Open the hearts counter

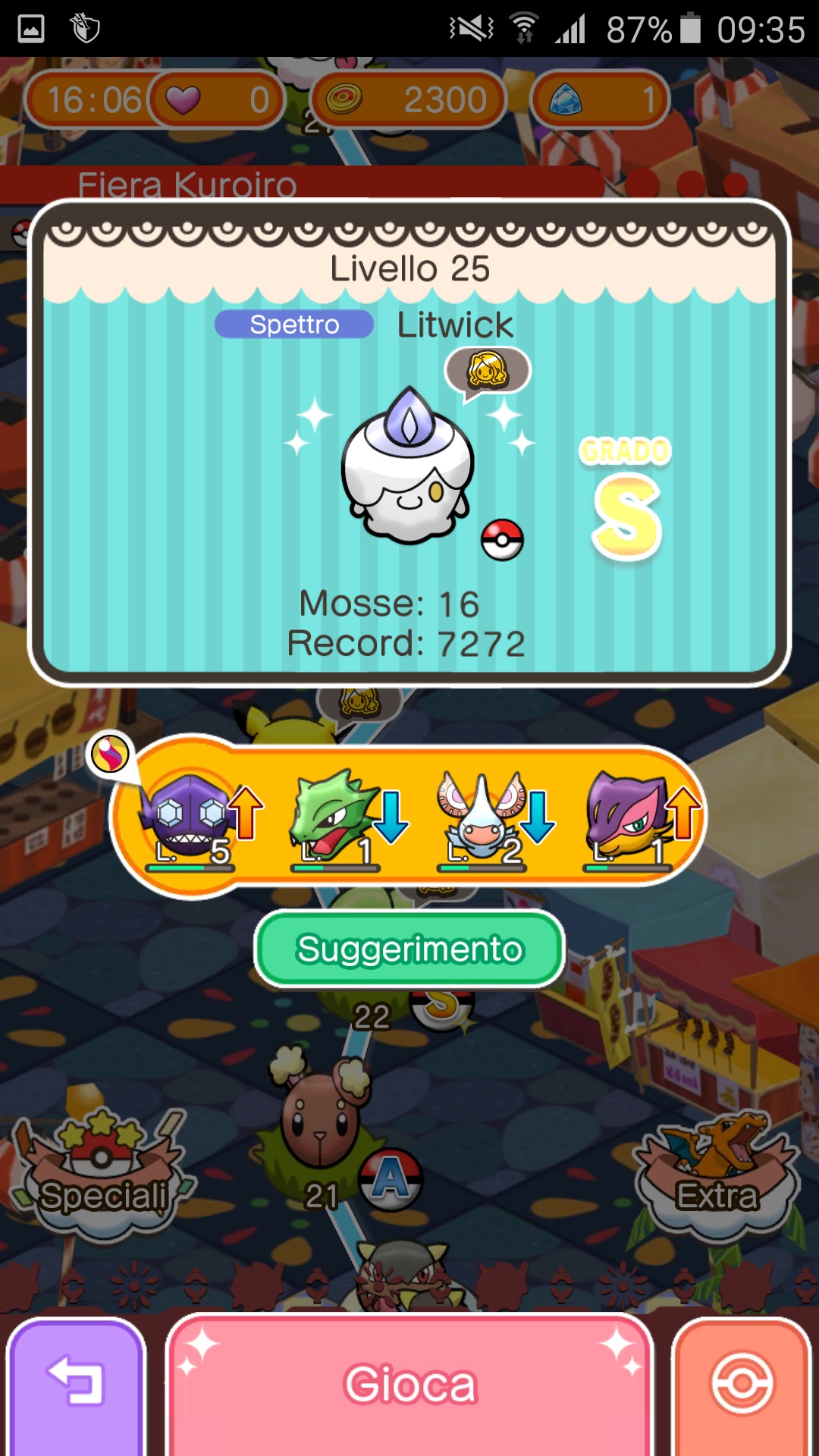point(216,99)
